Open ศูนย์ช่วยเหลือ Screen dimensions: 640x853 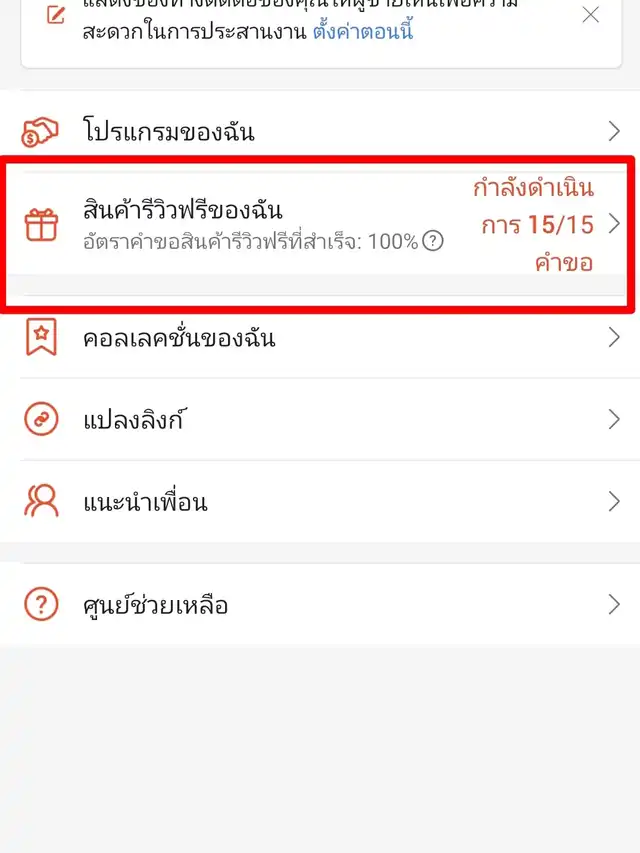[320, 605]
